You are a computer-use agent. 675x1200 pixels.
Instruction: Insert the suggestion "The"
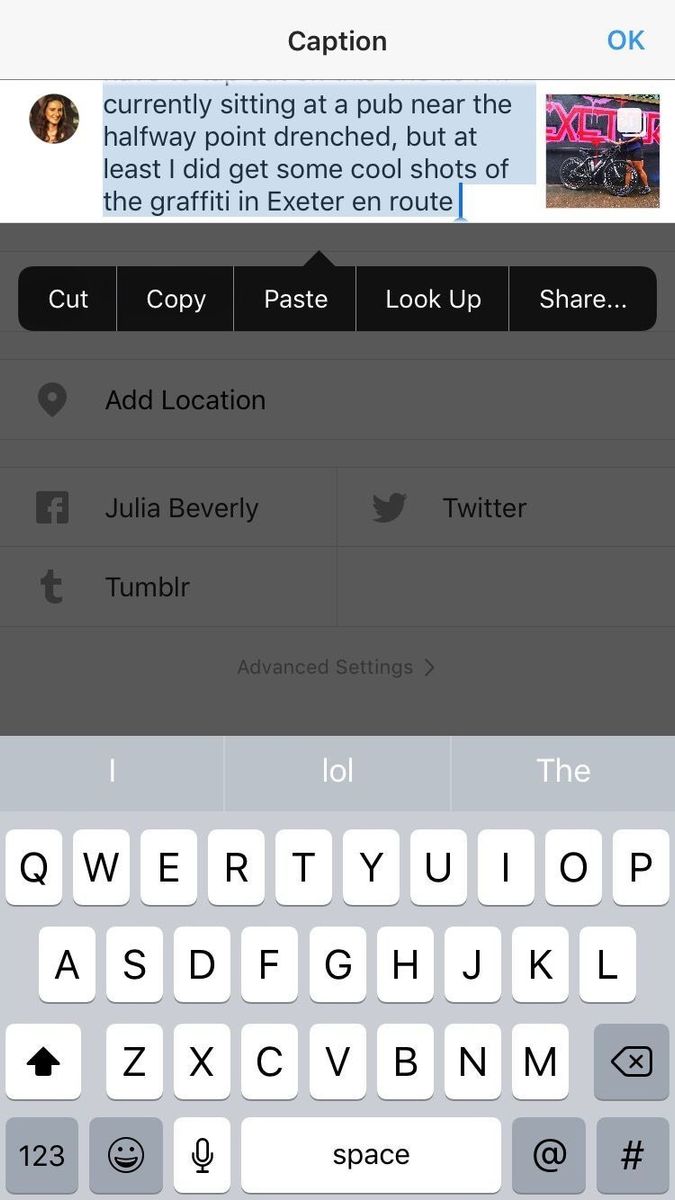(563, 771)
